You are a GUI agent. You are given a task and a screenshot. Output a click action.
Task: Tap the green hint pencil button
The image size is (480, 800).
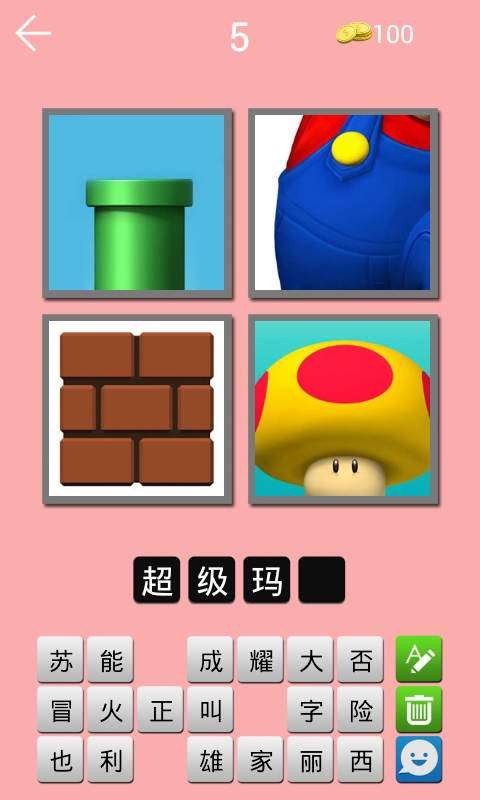[419, 659]
